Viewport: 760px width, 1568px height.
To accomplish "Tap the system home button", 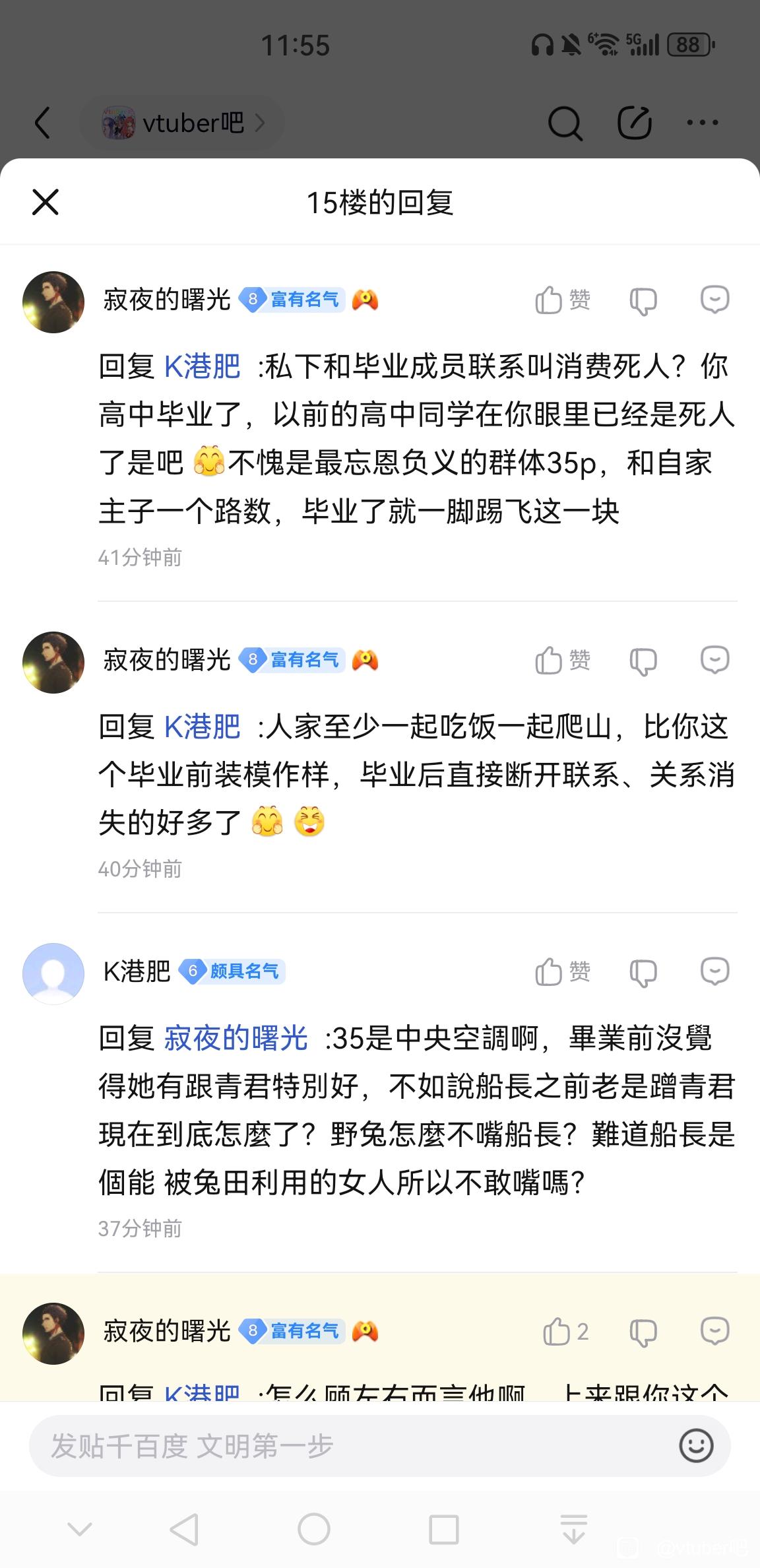I will [313, 1529].
